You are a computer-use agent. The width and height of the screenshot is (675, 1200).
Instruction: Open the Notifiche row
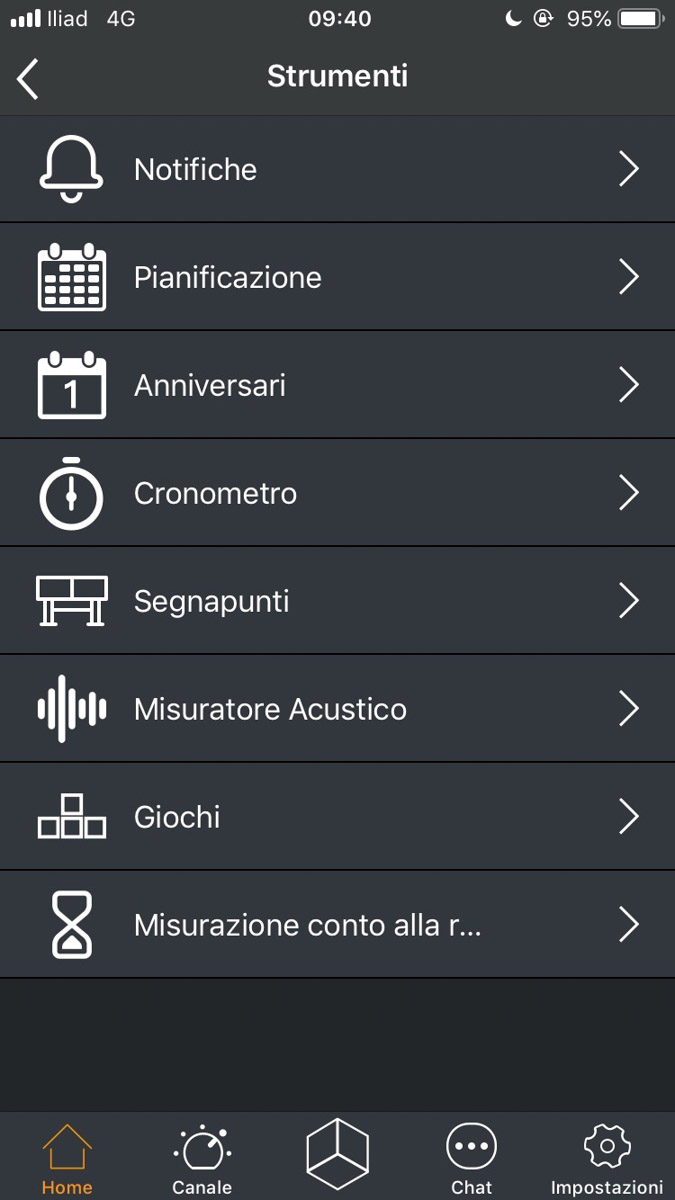point(337,169)
